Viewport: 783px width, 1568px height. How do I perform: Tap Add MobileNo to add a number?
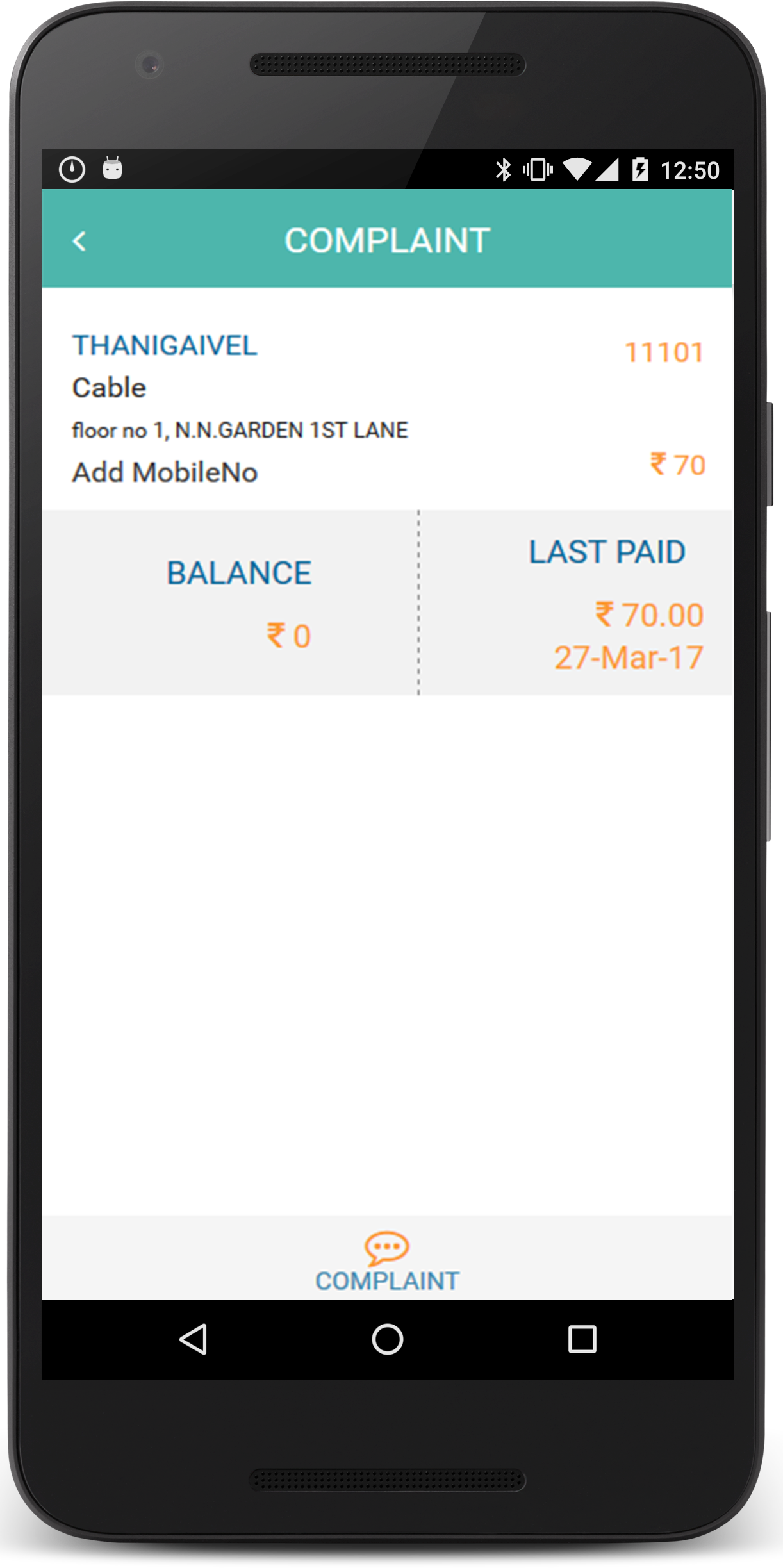point(165,473)
